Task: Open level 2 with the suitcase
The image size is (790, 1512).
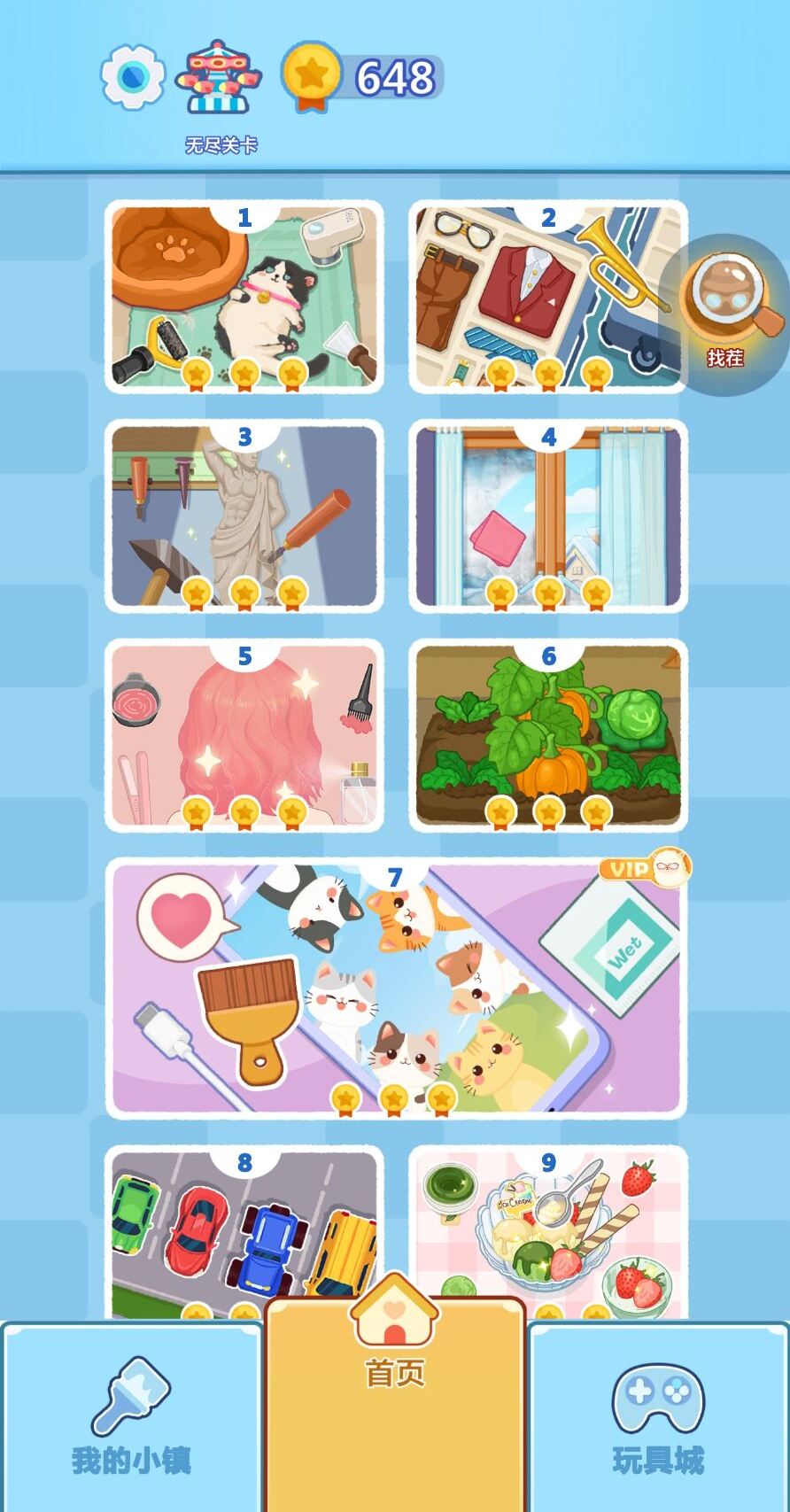Action: tap(547, 297)
